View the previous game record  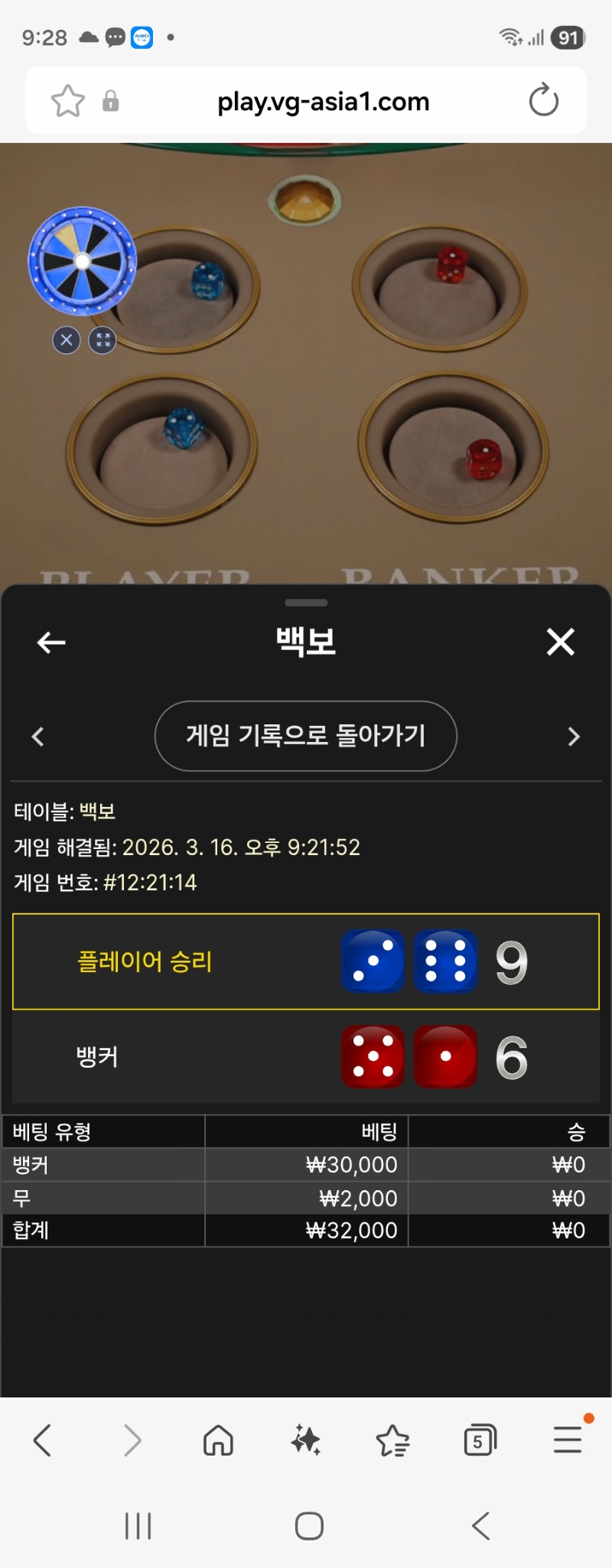click(x=37, y=737)
